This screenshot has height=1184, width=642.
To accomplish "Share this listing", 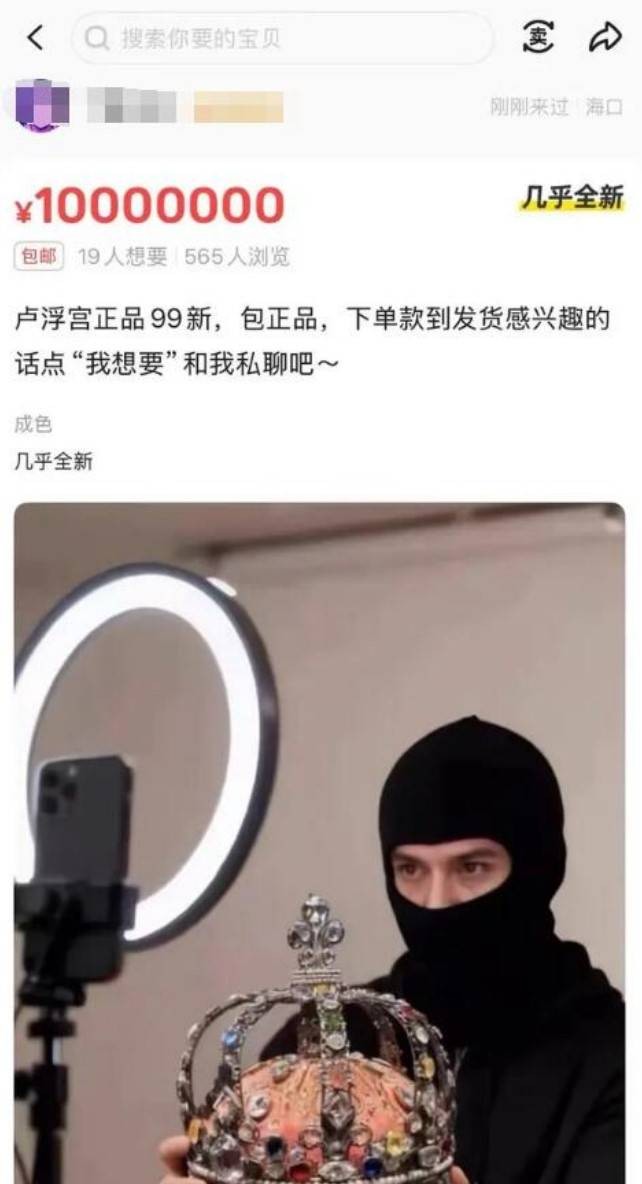I will (x=604, y=38).
